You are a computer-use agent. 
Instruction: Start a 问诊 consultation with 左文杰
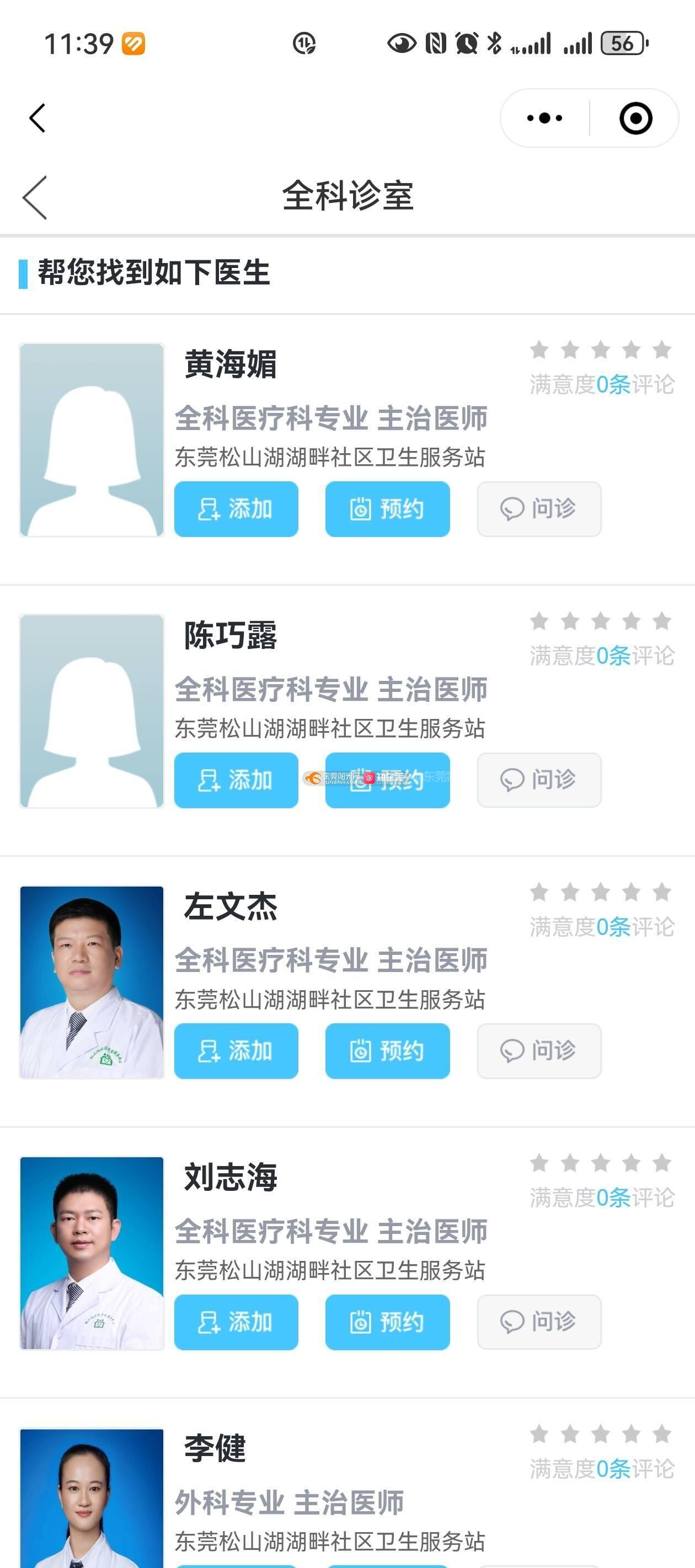coord(539,1051)
